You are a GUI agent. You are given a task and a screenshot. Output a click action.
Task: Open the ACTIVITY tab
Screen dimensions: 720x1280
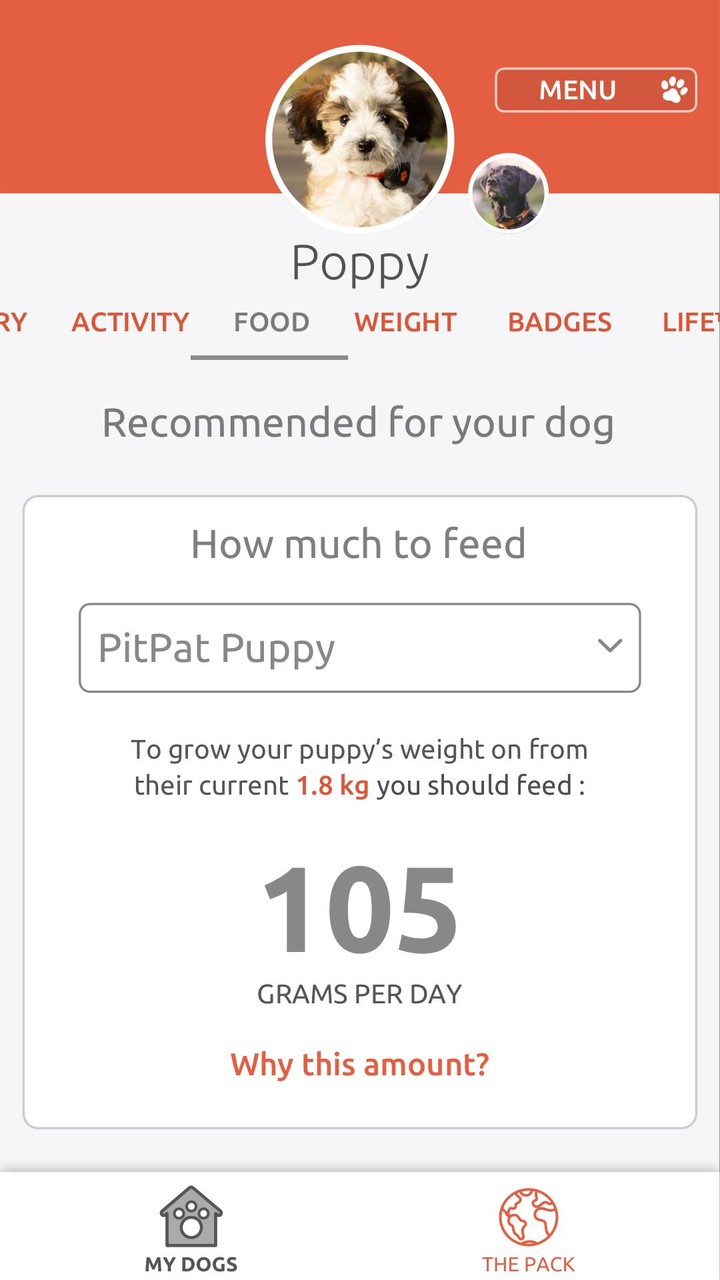(x=130, y=322)
